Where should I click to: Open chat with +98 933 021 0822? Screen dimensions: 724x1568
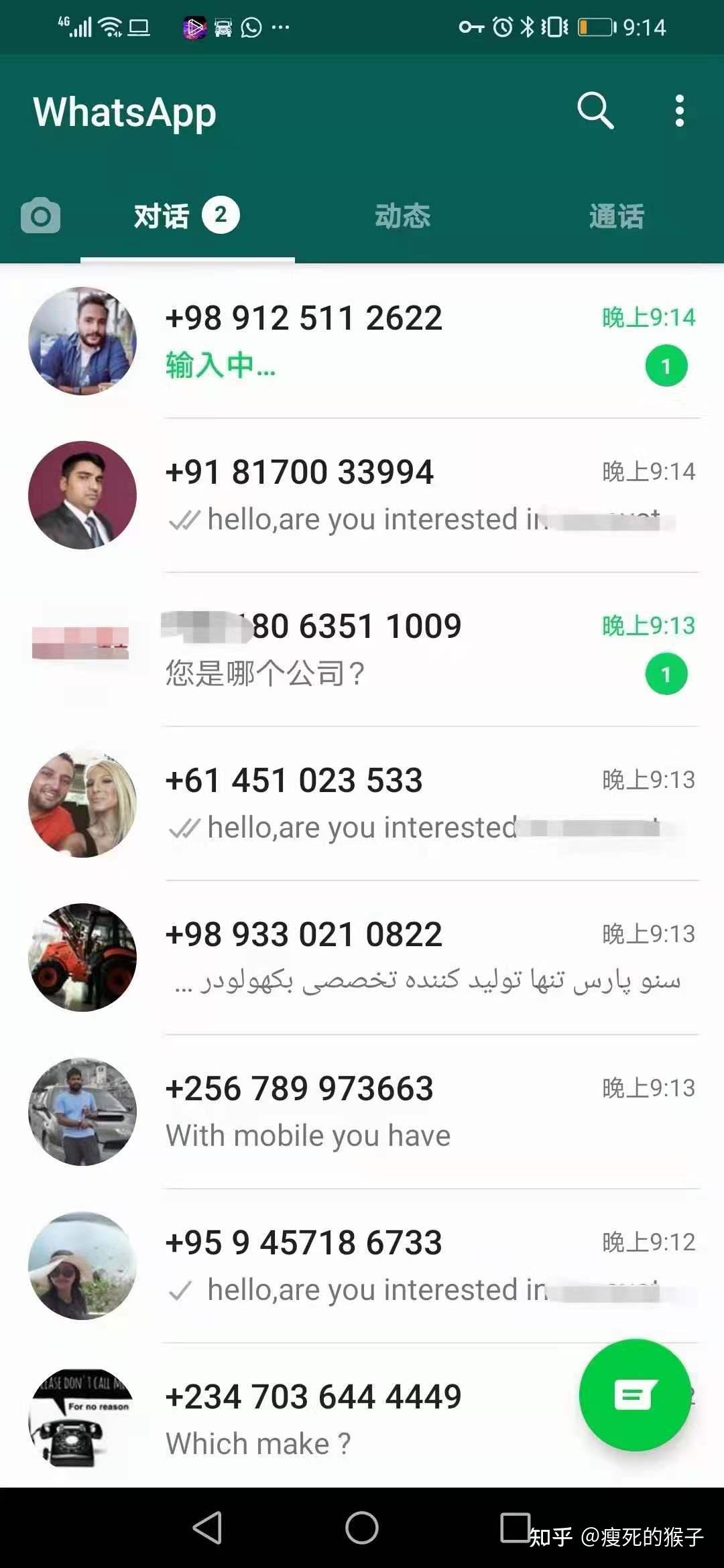click(362, 958)
